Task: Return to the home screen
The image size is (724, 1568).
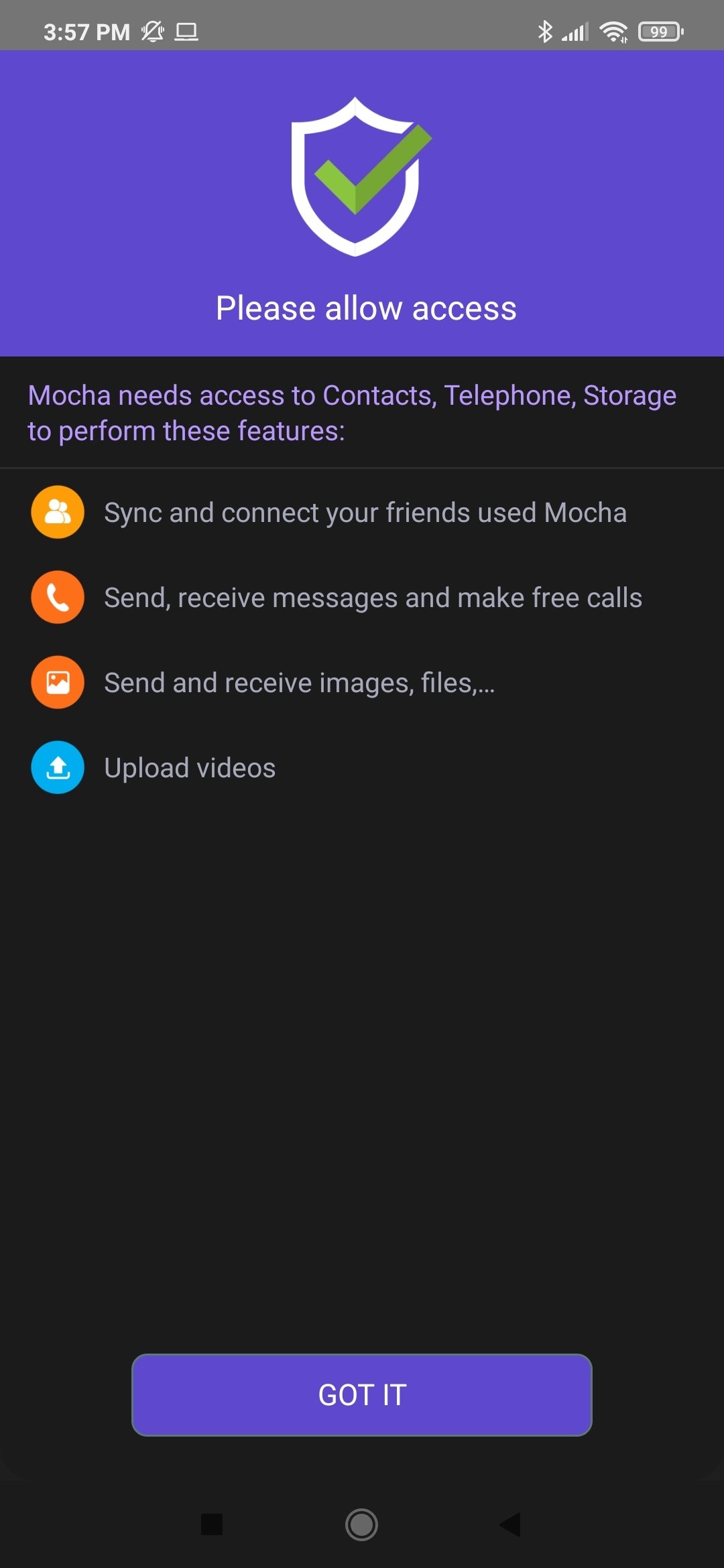Action: [x=362, y=1524]
